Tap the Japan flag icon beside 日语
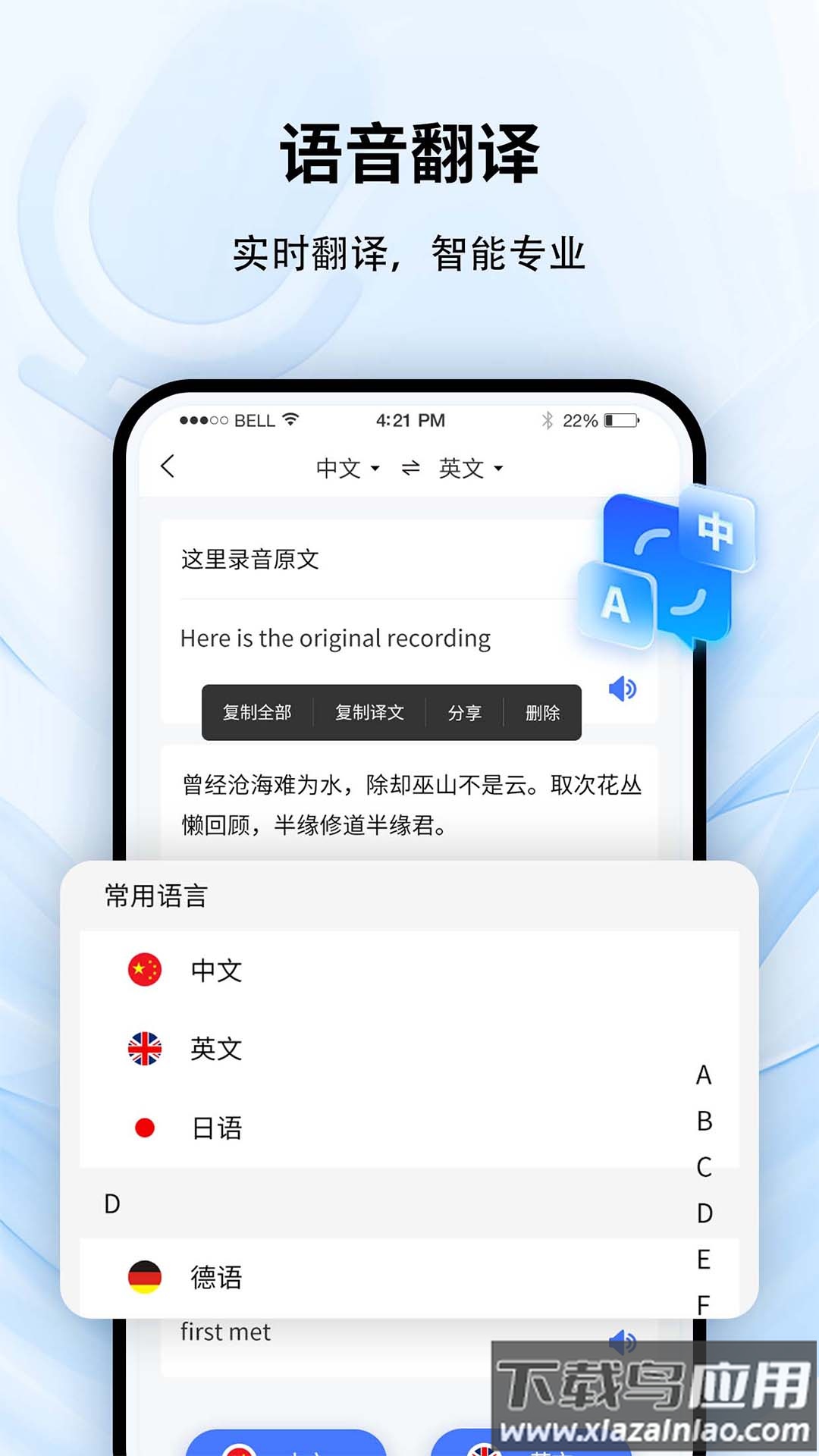 (145, 1129)
